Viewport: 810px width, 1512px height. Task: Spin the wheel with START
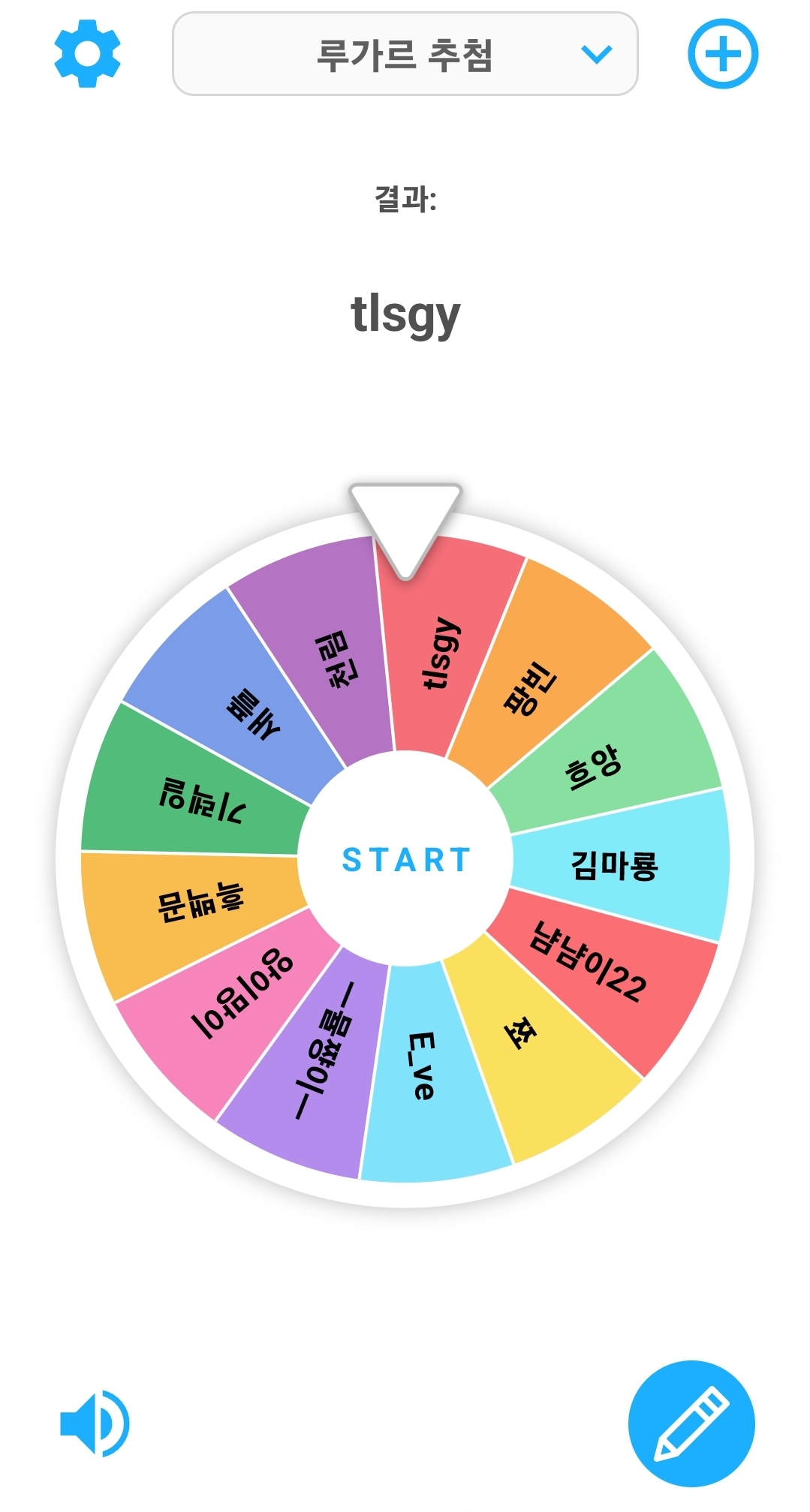click(x=405, y=859)
